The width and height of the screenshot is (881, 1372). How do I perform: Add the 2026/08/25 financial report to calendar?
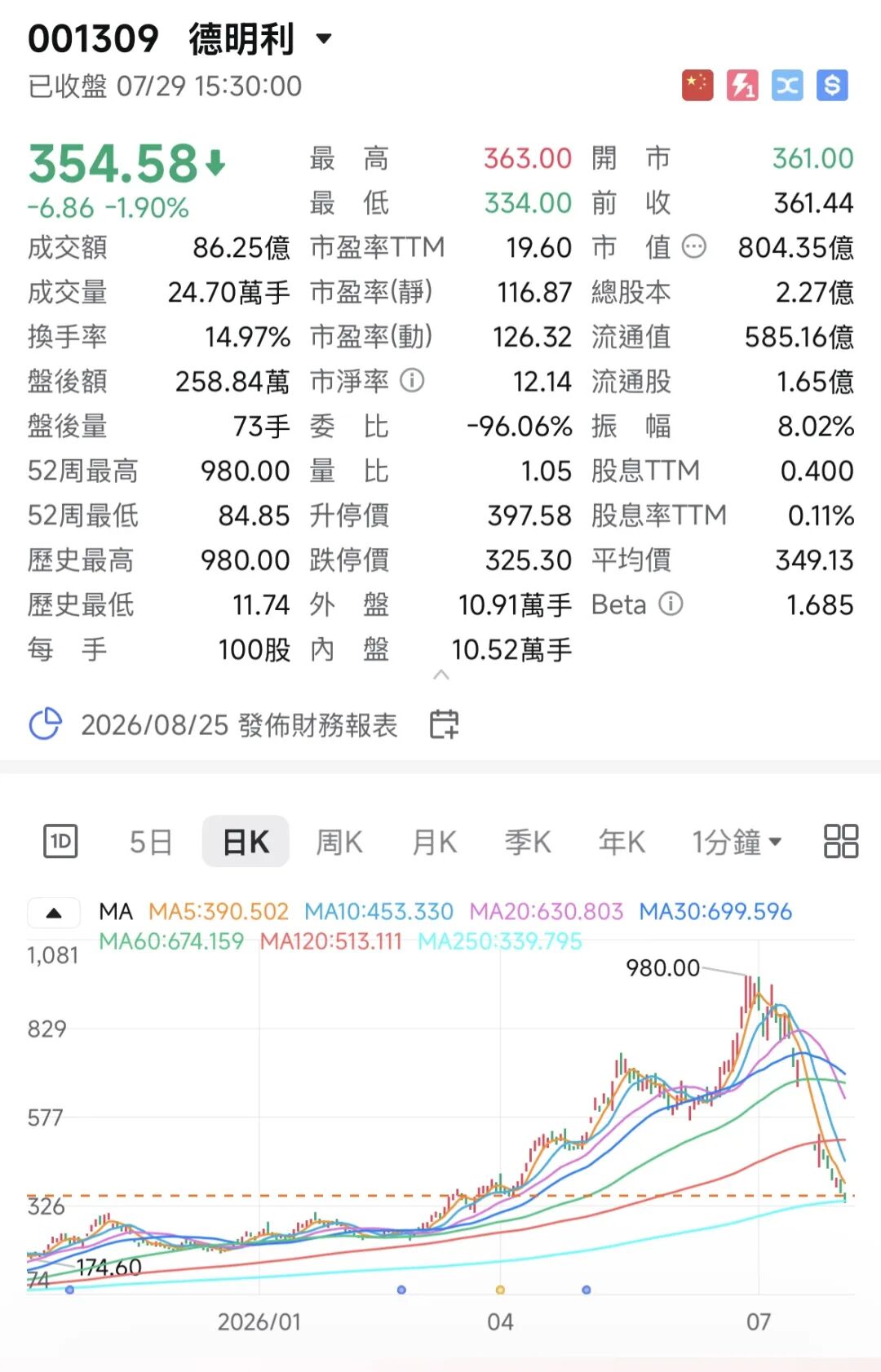tap(445, 724)
